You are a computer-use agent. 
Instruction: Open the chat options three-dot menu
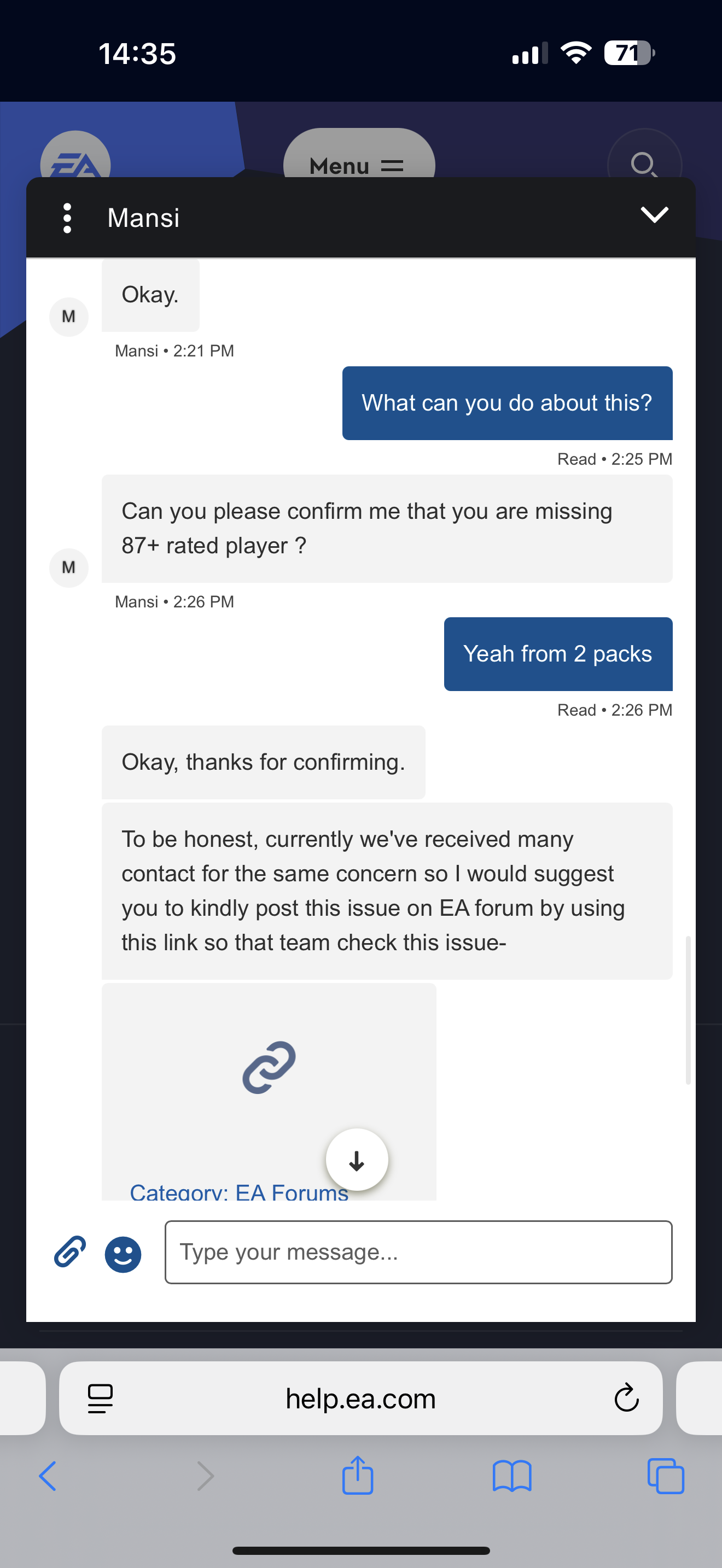tap(67, 217)
